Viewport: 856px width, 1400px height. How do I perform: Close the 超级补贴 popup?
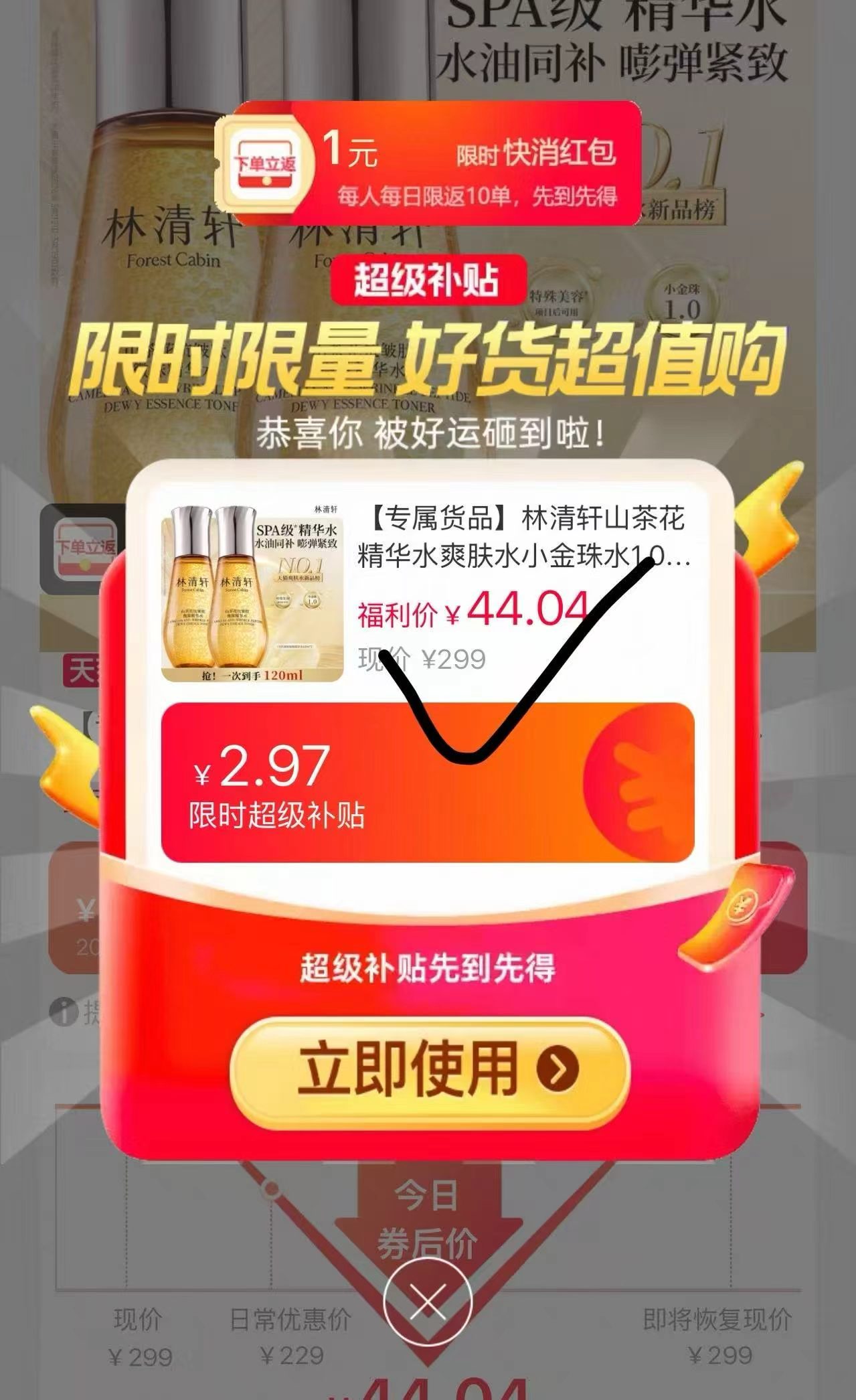click(x=428, y=1303)
